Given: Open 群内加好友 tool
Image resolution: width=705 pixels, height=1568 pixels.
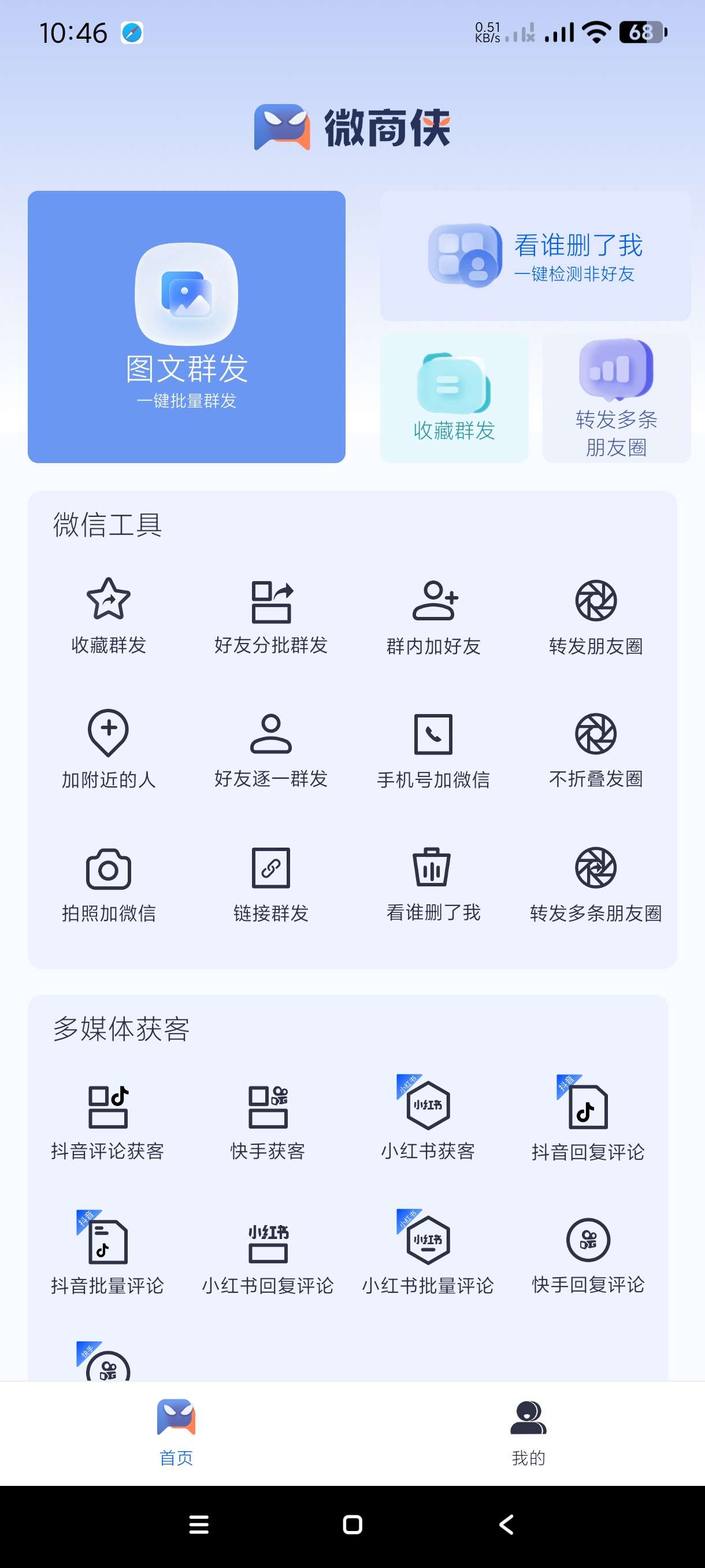Looking at the screenshot, I should 433,616.
